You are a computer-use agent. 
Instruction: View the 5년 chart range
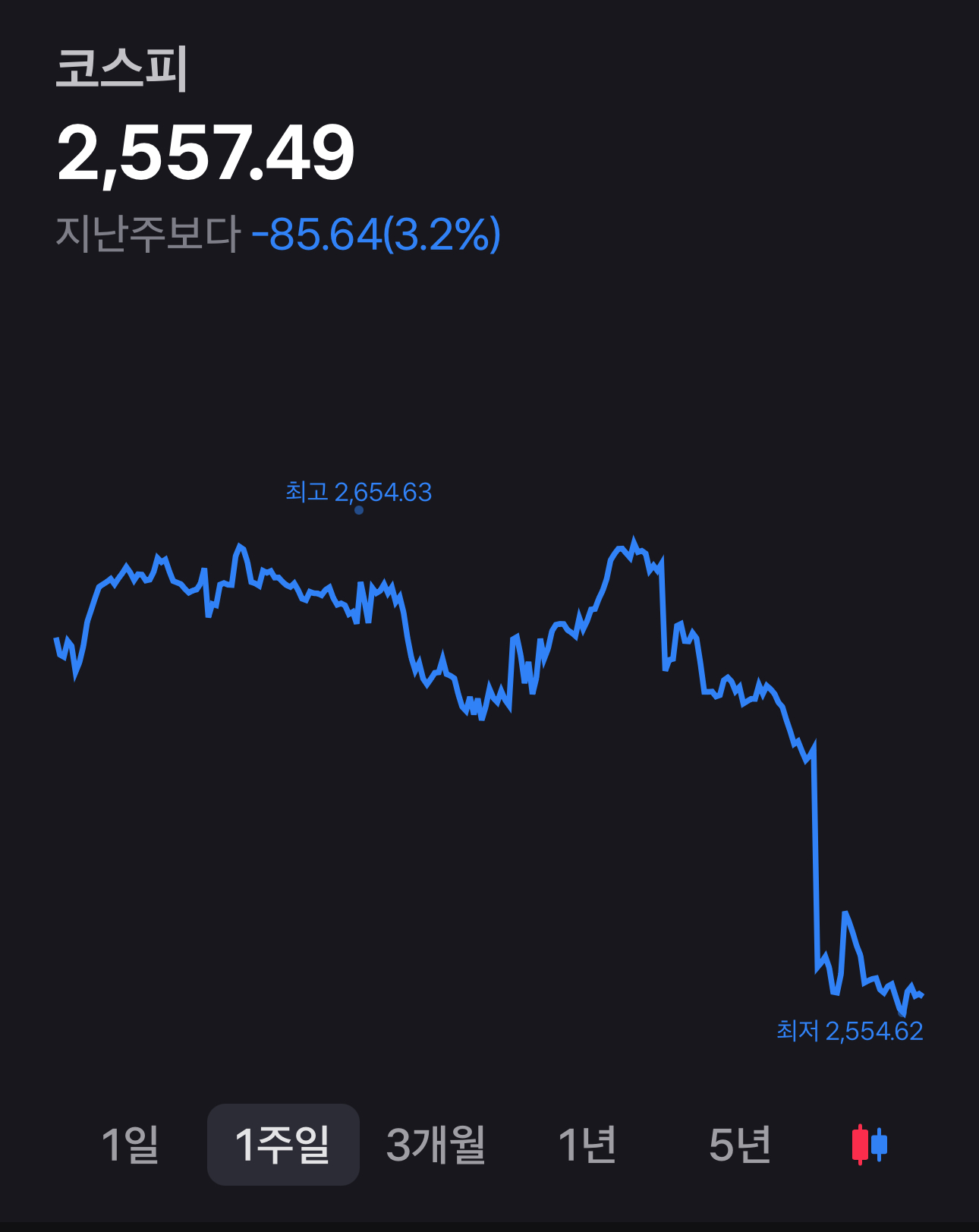740,1144
